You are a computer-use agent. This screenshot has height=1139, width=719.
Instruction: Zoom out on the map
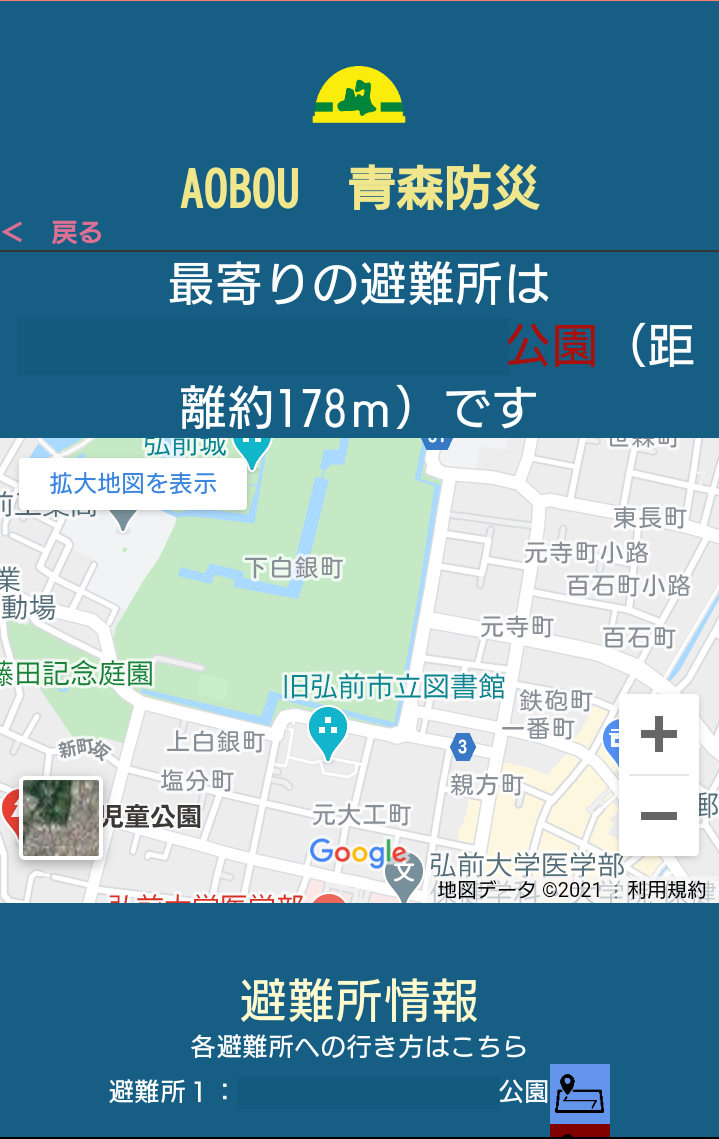[x=659, y=816]
